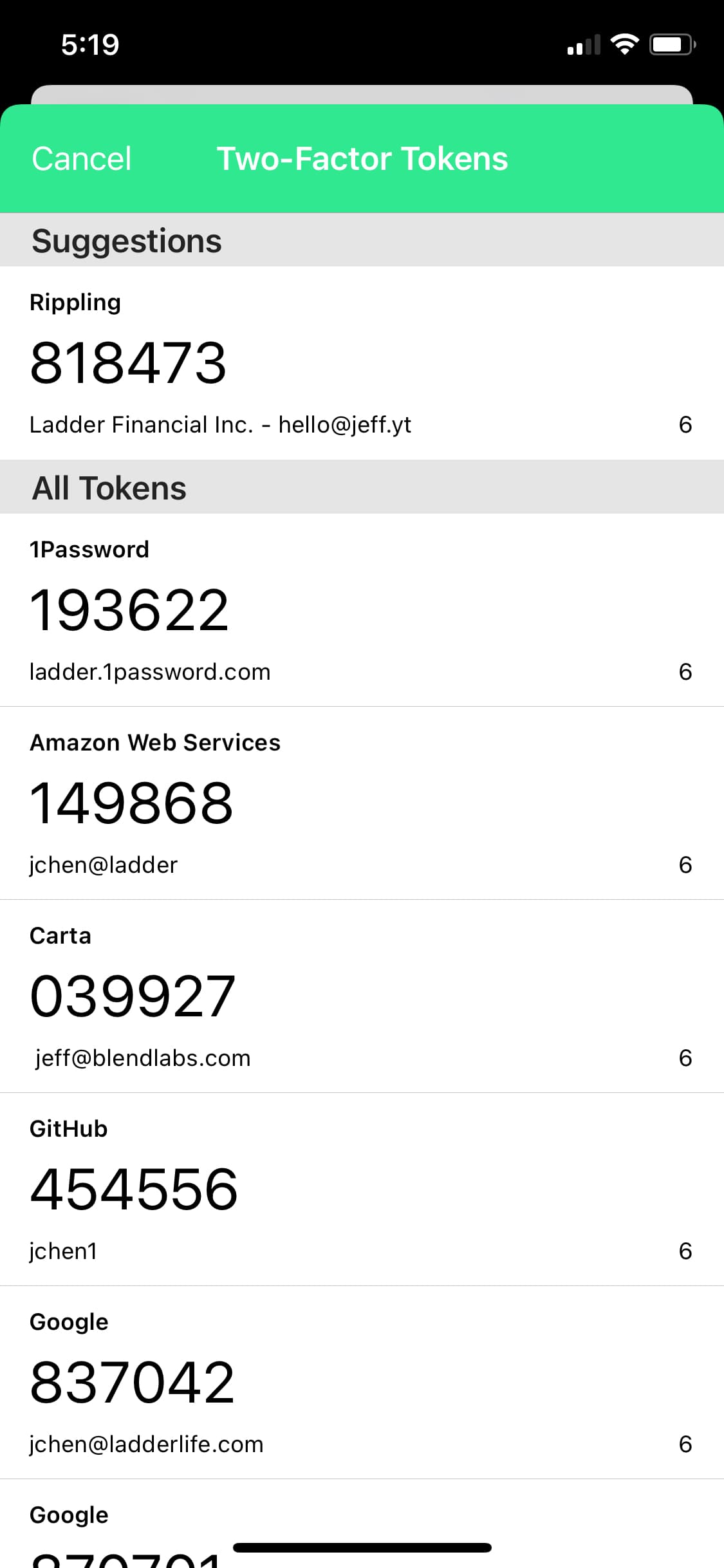Pick the Amazon Web Services token
This screenshot has width=724, height=1568.
click(x=360, y=803)
